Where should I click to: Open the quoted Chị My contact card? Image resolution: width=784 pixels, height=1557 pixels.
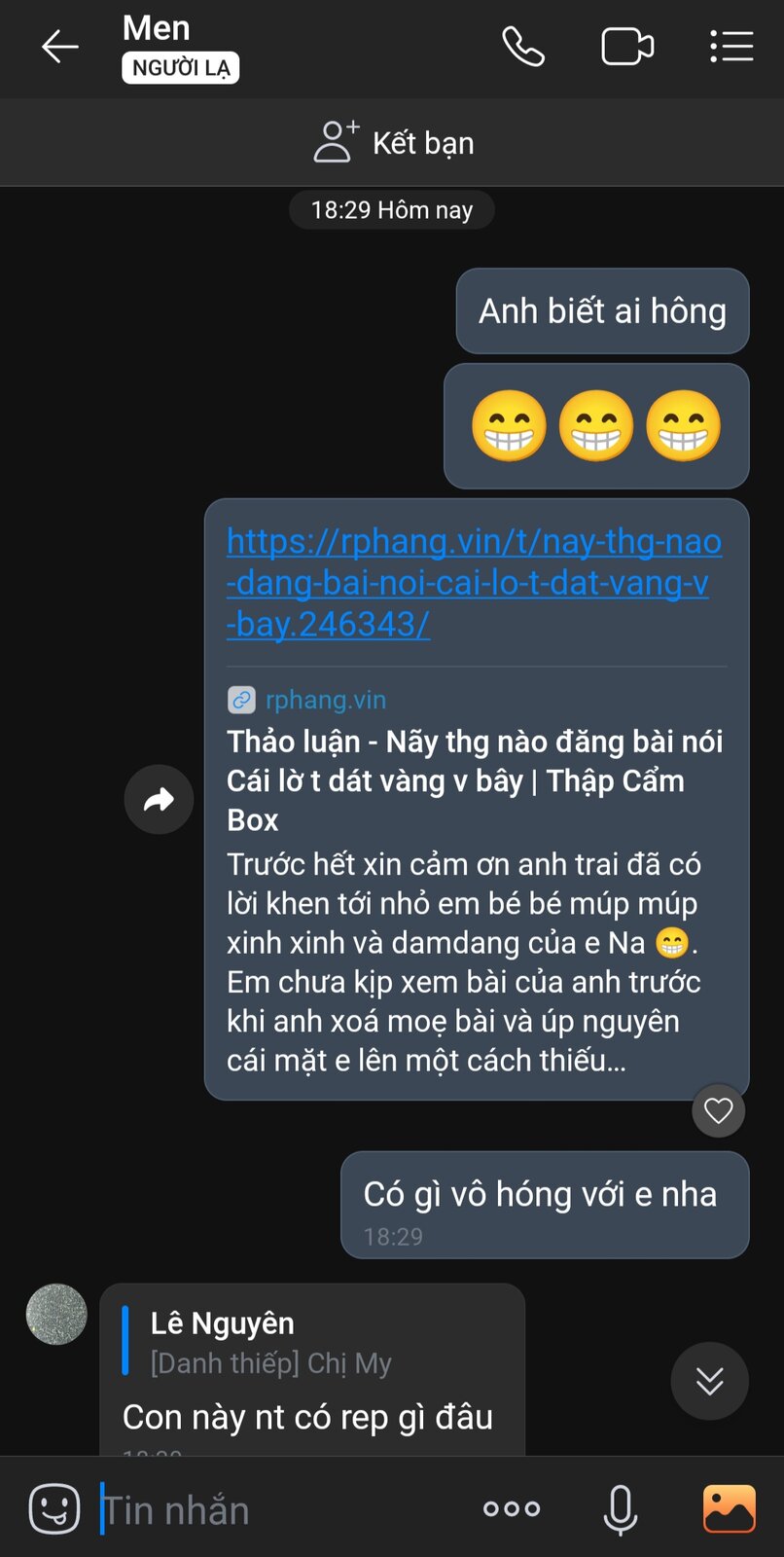pos(270,1342)
